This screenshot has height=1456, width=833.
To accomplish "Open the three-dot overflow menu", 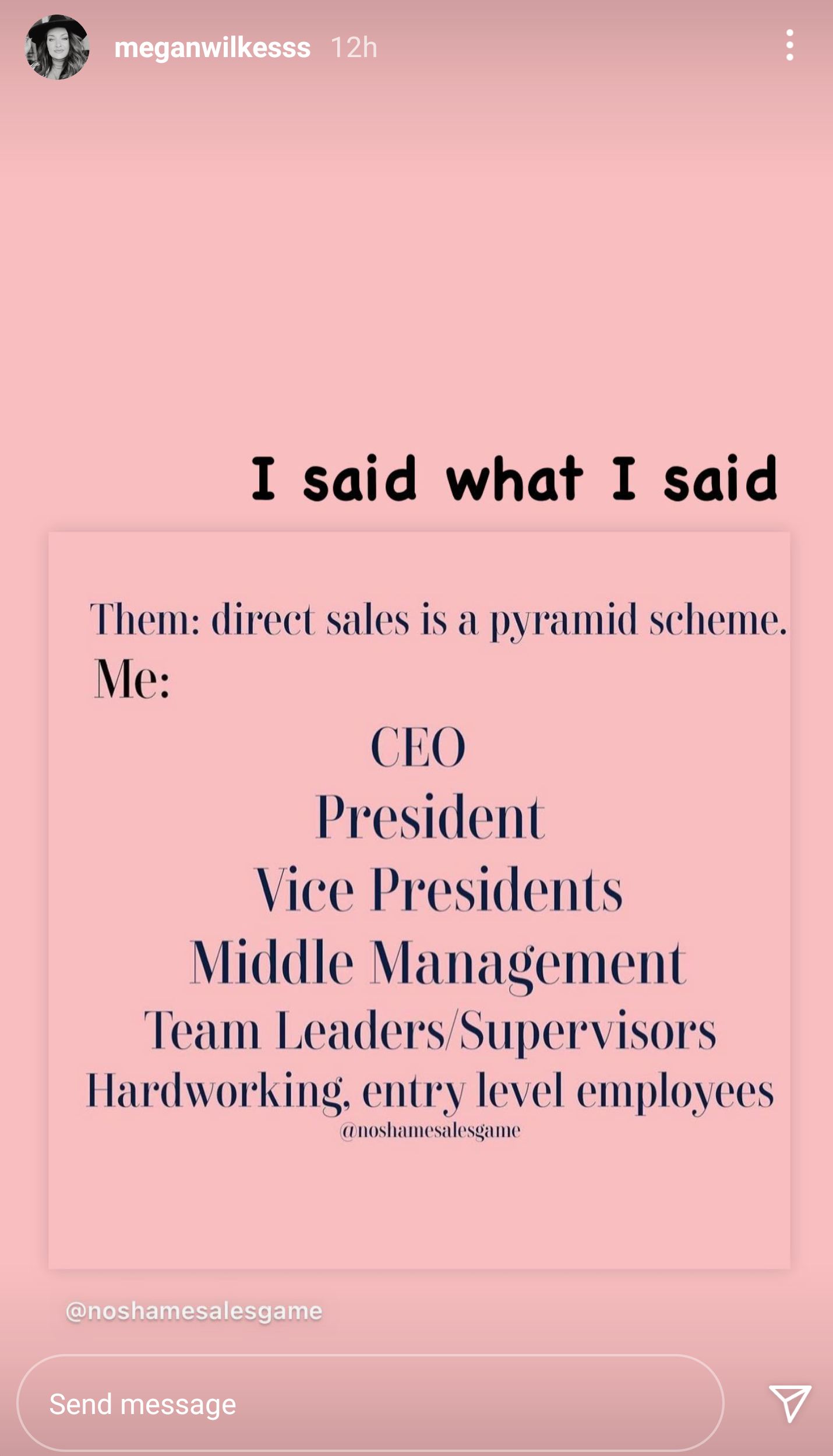I will click(x=789, y=45).
